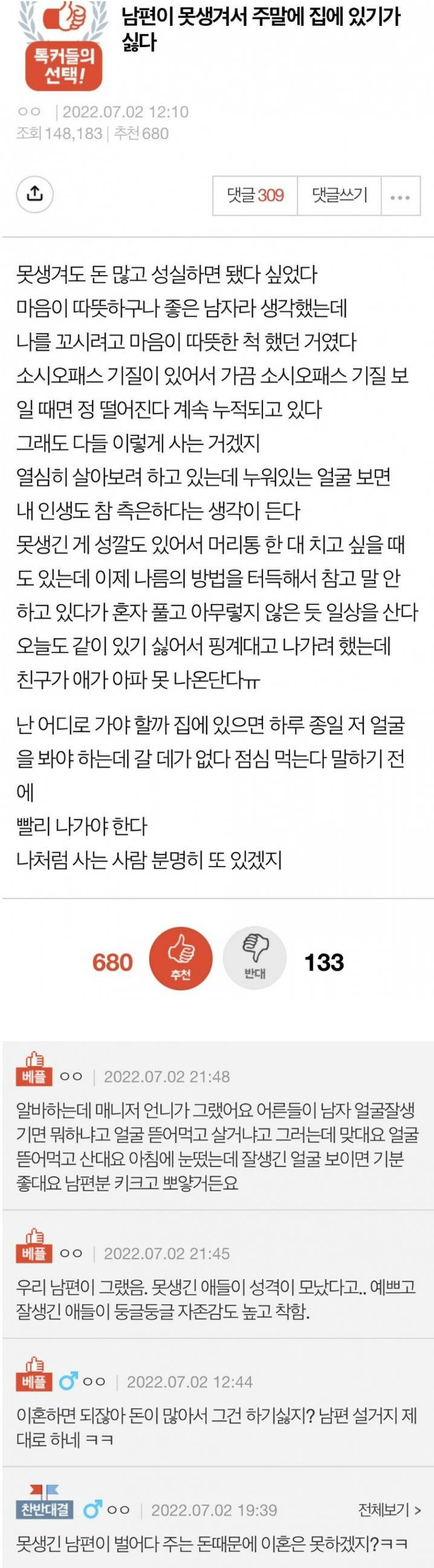Open the 댓글 309 comments list
Viewport: 434px width, 1568px height.
[255, 195]
